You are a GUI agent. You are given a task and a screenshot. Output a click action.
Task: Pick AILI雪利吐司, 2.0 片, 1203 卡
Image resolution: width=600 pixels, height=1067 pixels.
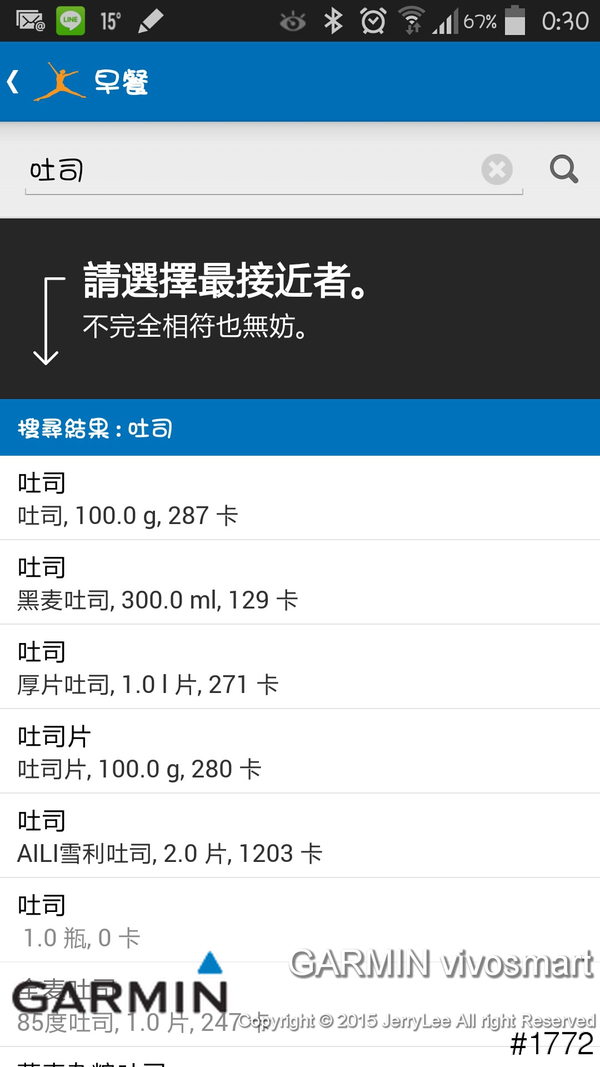(300, 836)
